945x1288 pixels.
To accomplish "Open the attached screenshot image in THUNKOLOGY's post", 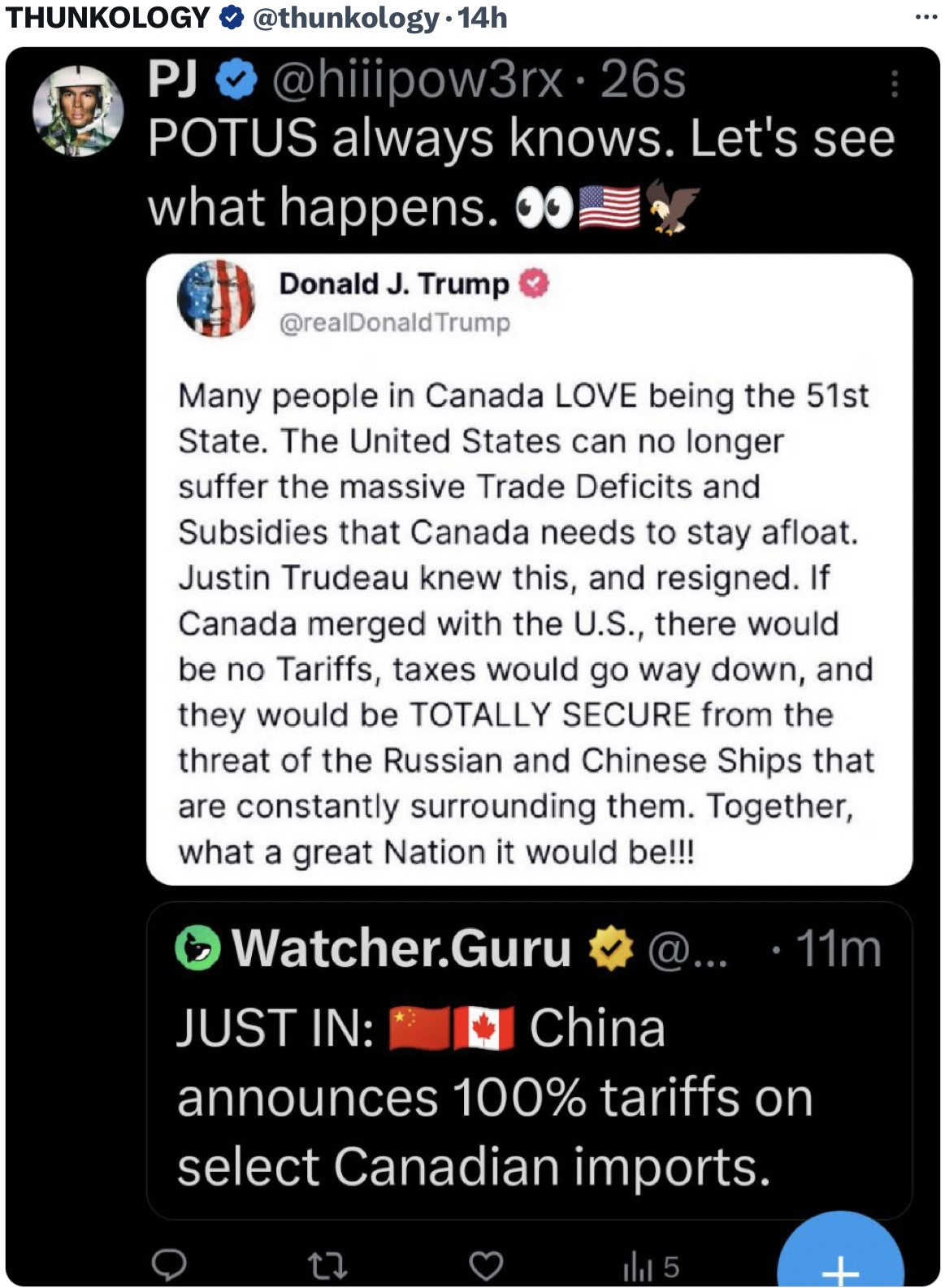I will (x=472, y=666).
